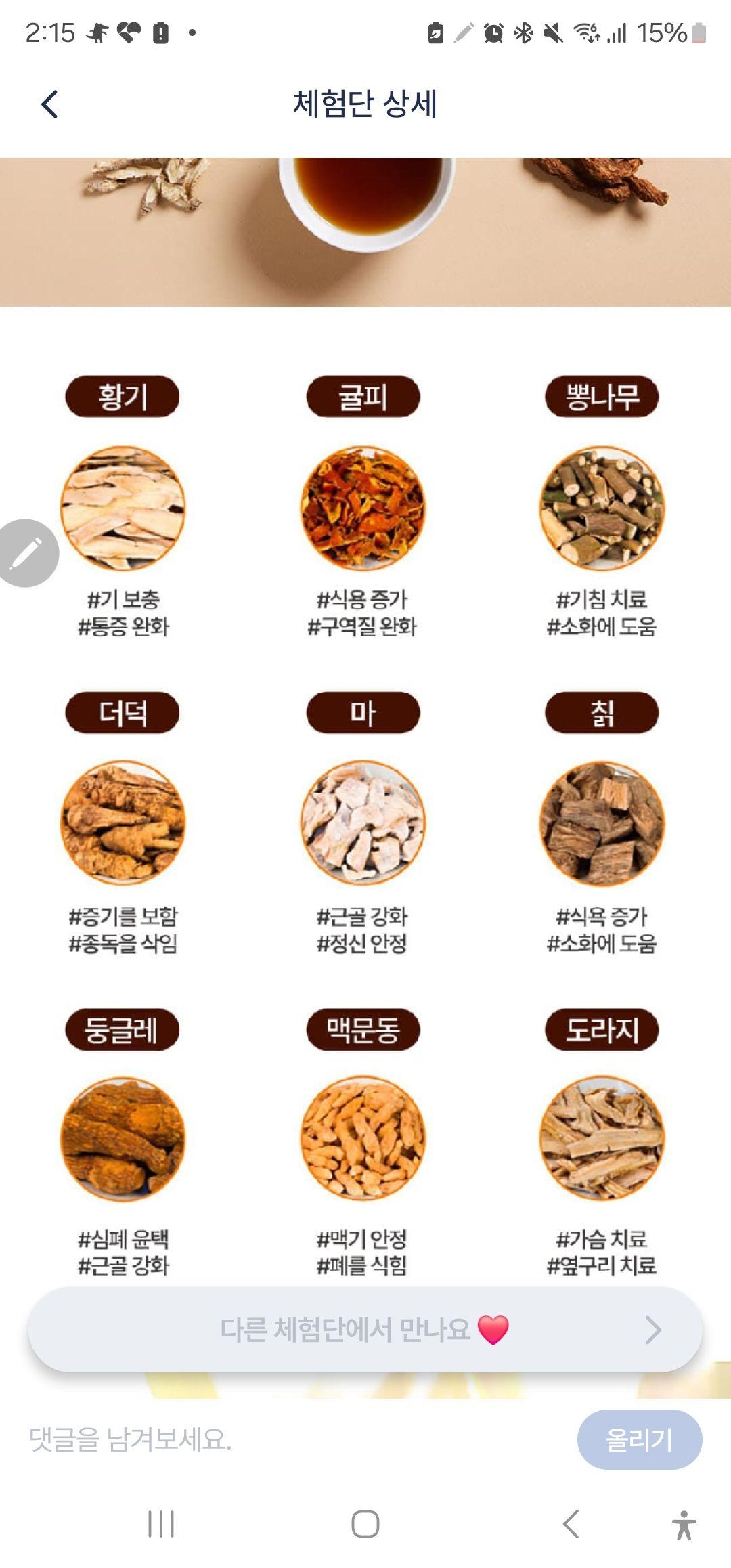Go back using the header back arrow
The height and width of the screenshot is (1568, 731).
49,104
